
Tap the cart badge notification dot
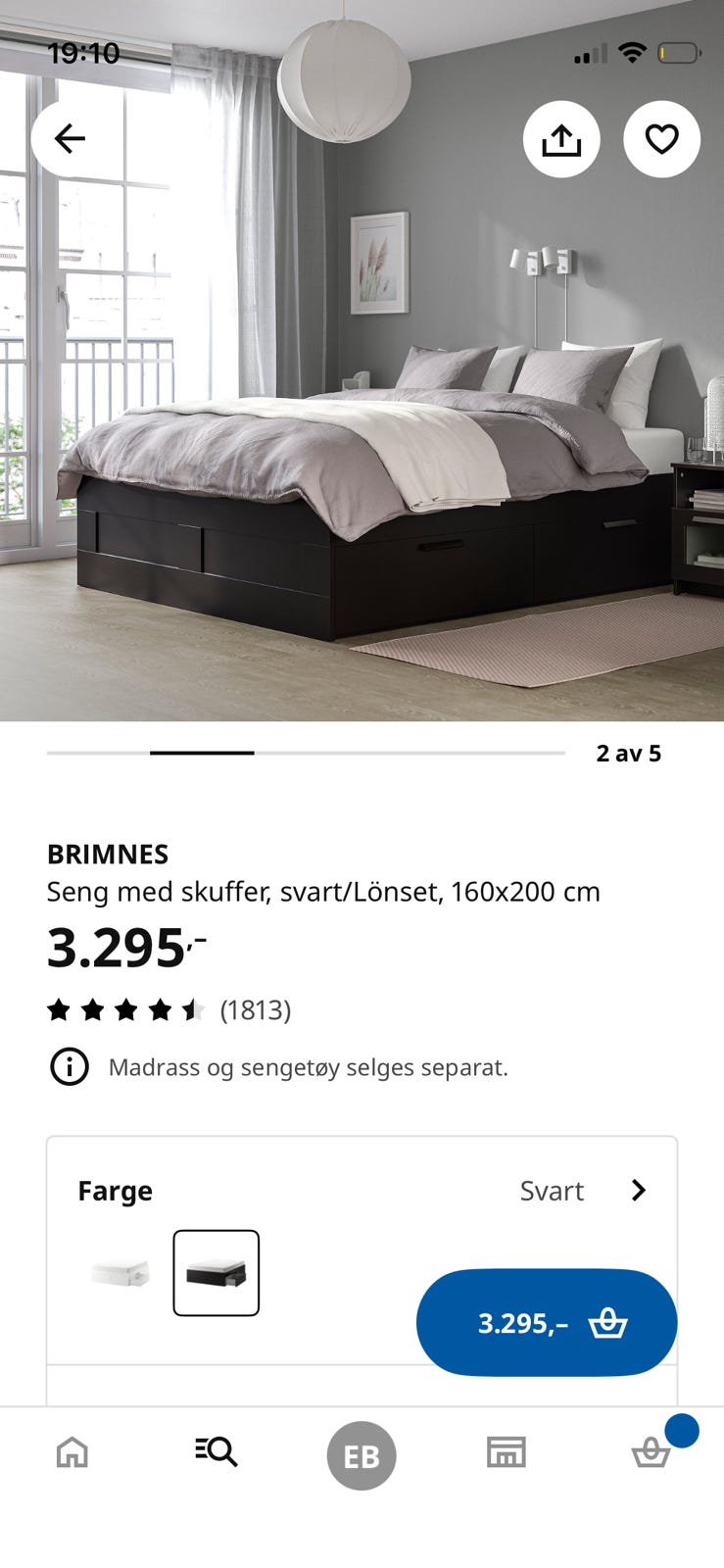[x=681, y=1430]
